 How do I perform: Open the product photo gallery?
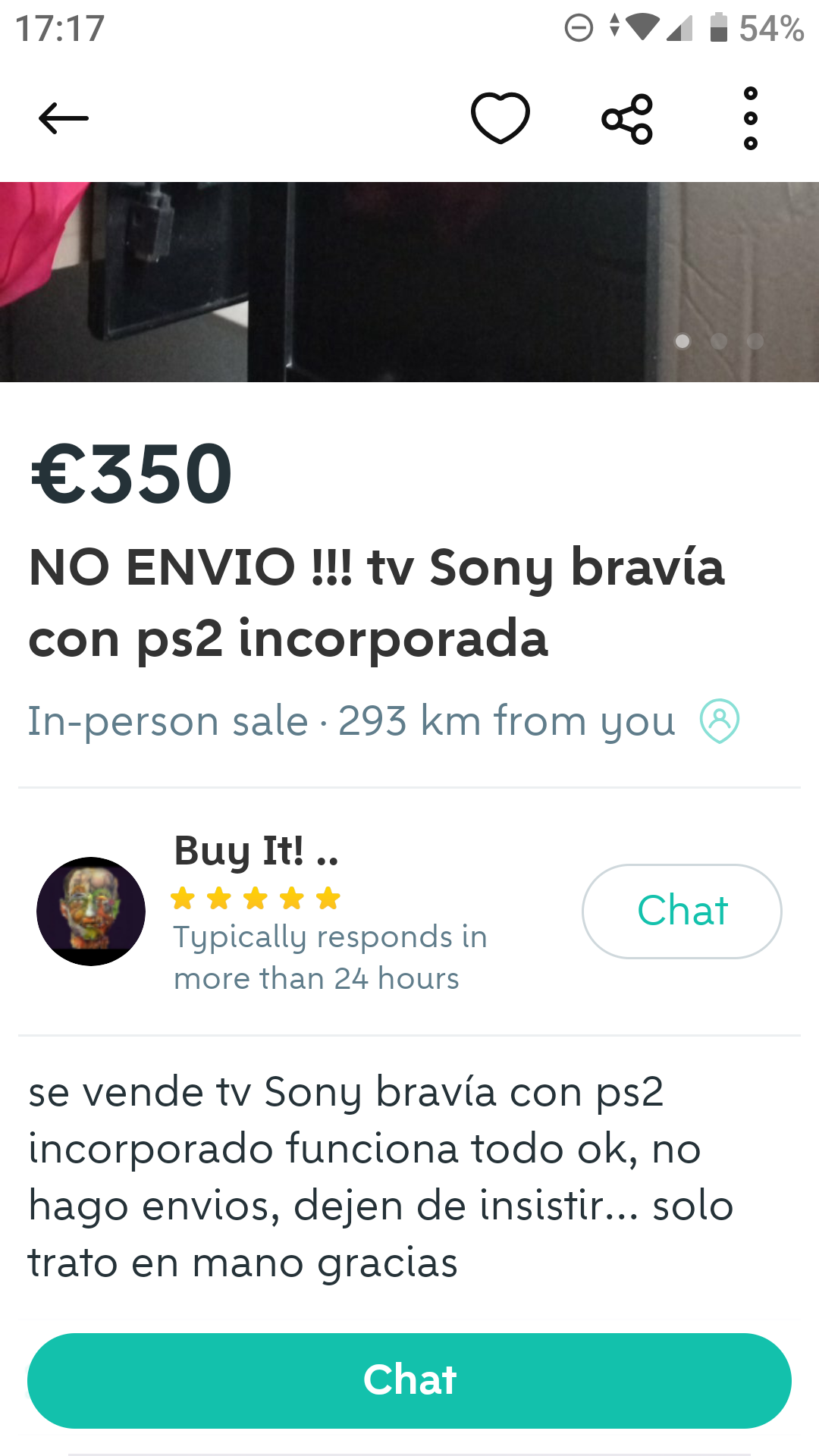tap(409, 282)
